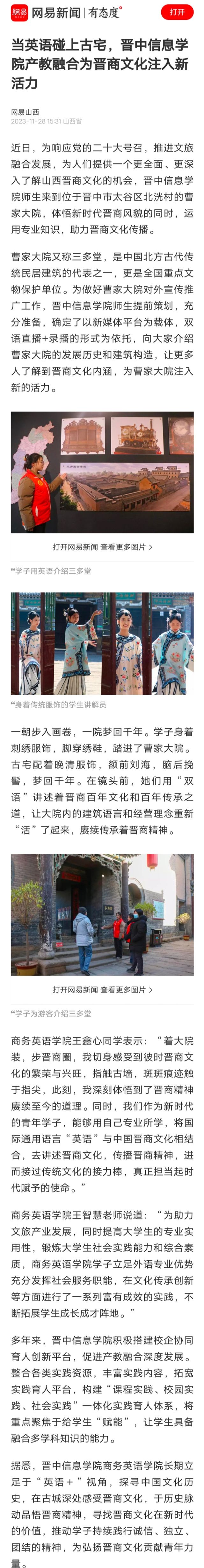View photo of student presenting 三多堂 map
This screenshot has height=1568, width=204.
pos(102,472)
